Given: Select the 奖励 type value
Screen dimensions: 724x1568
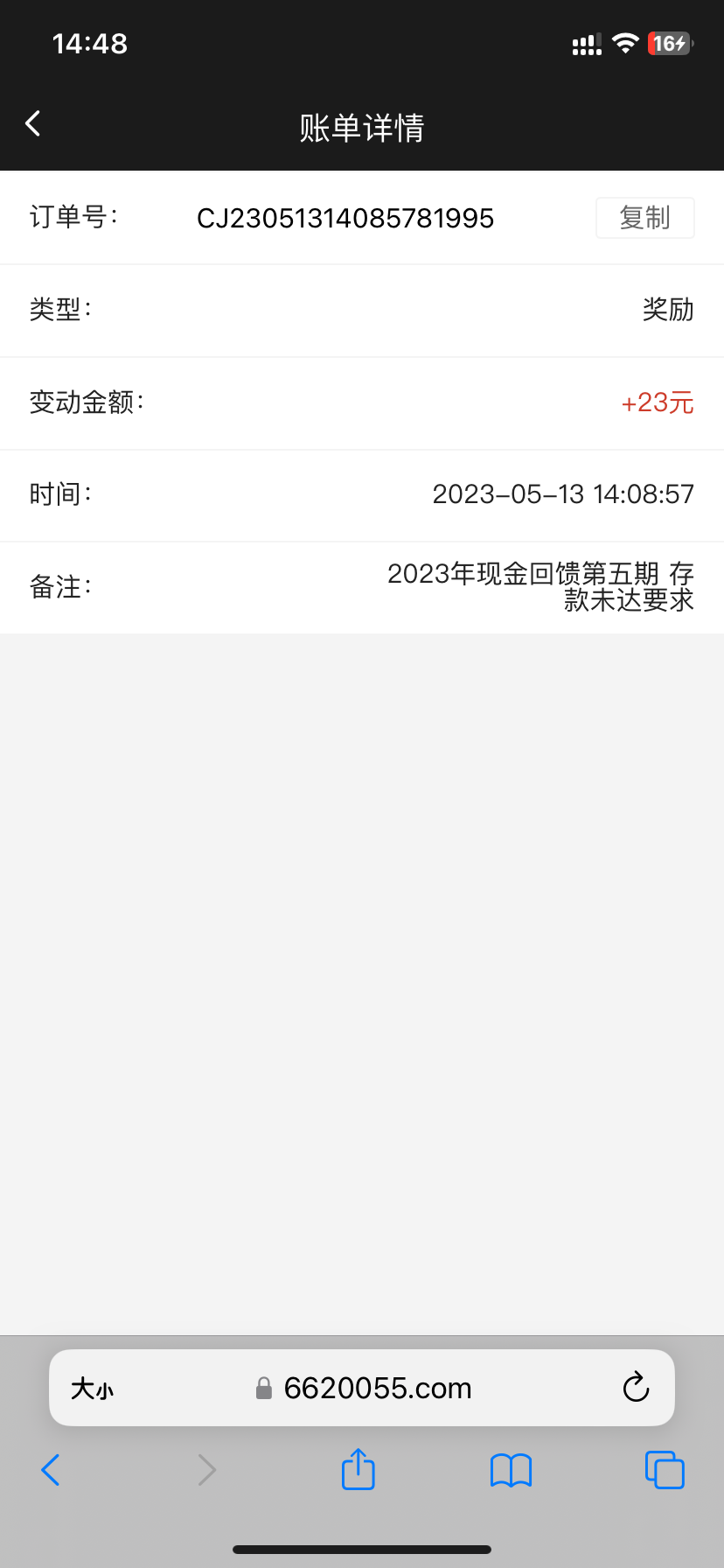Looking at the screenshot, I should pos(668,310).
